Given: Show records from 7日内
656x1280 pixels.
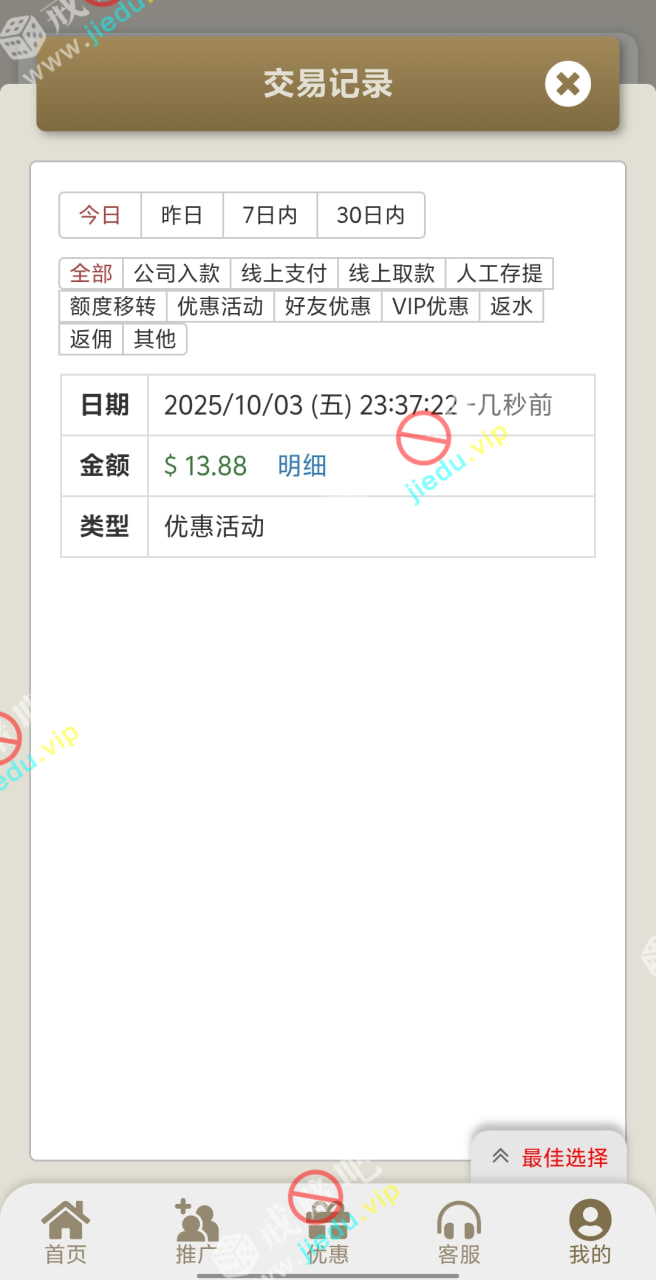Looking at the screenshot, I should click(269, 215).
